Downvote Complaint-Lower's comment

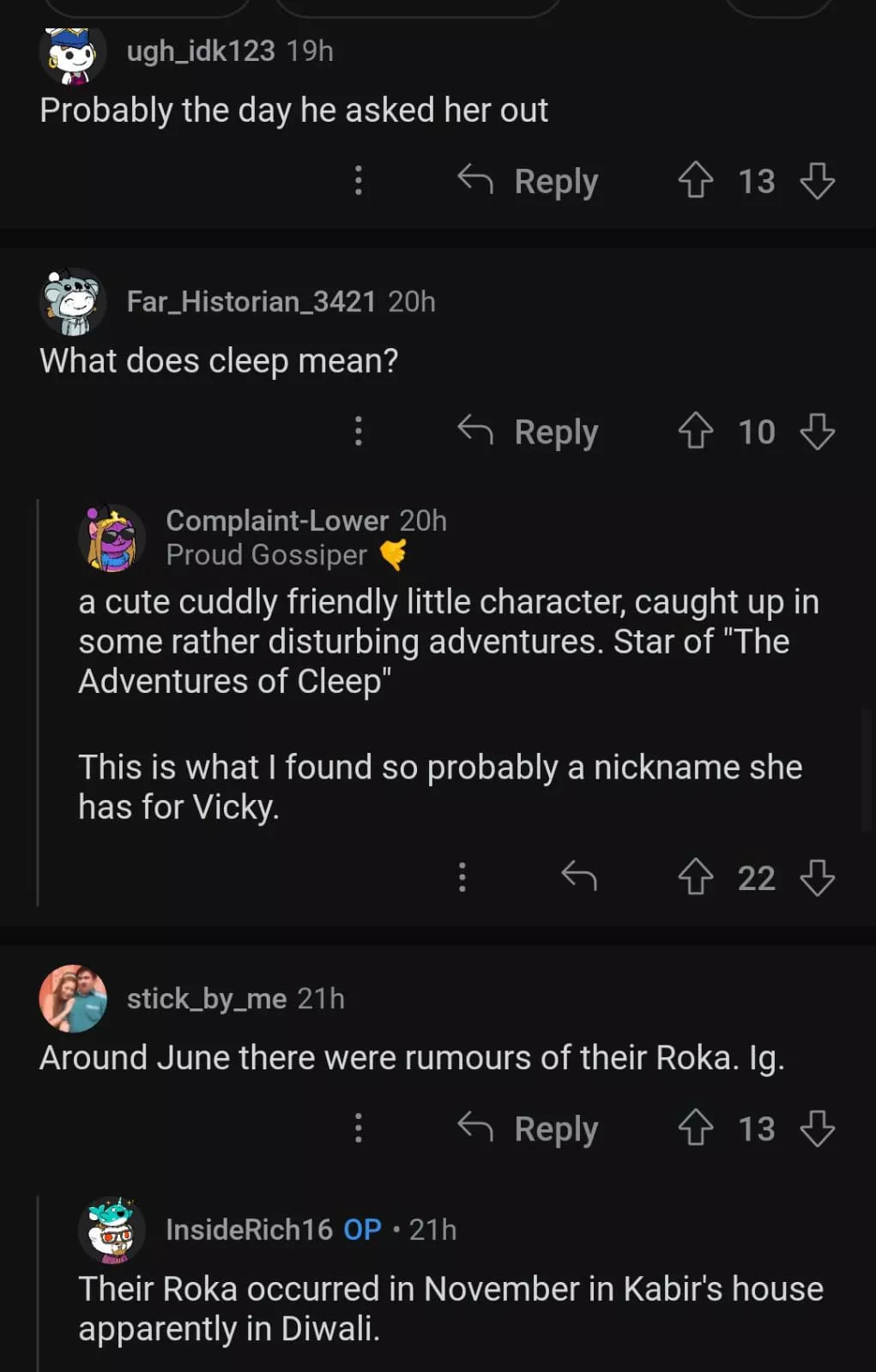point(817,877)
